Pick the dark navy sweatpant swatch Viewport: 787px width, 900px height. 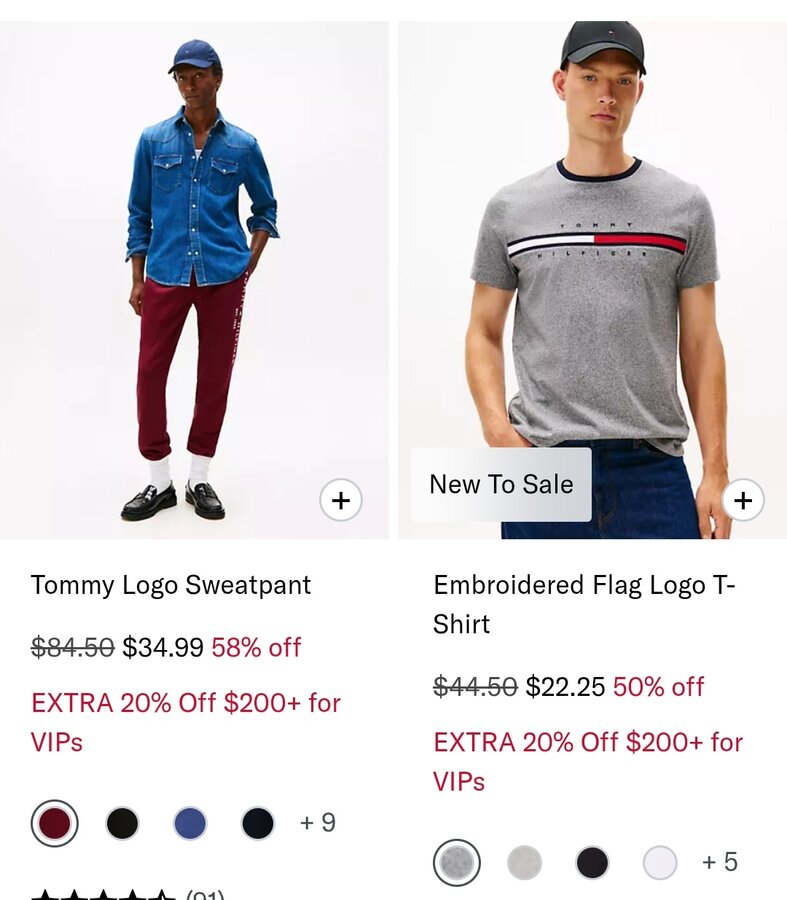click(x=258, y=823)
